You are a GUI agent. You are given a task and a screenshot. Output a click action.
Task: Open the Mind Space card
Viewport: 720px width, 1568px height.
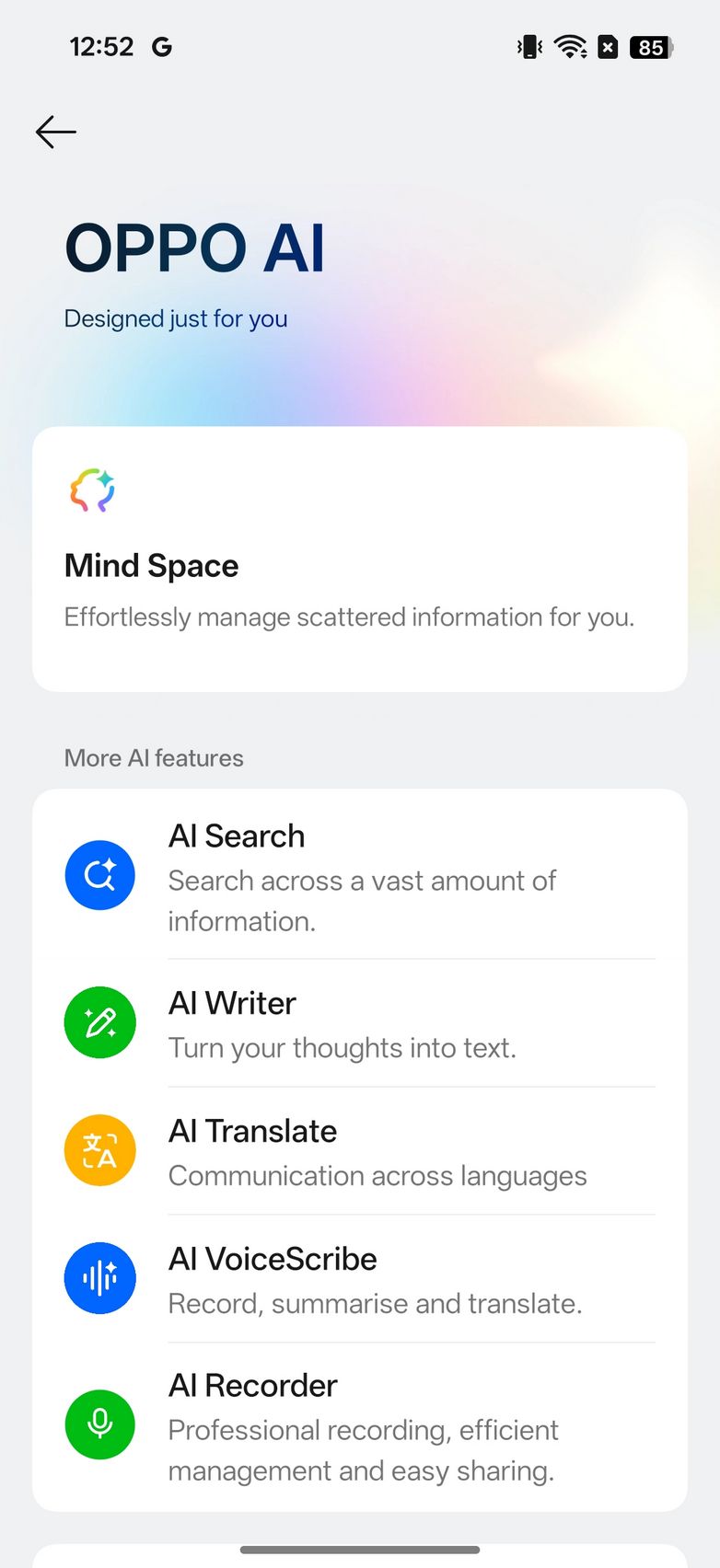(359, 559)
